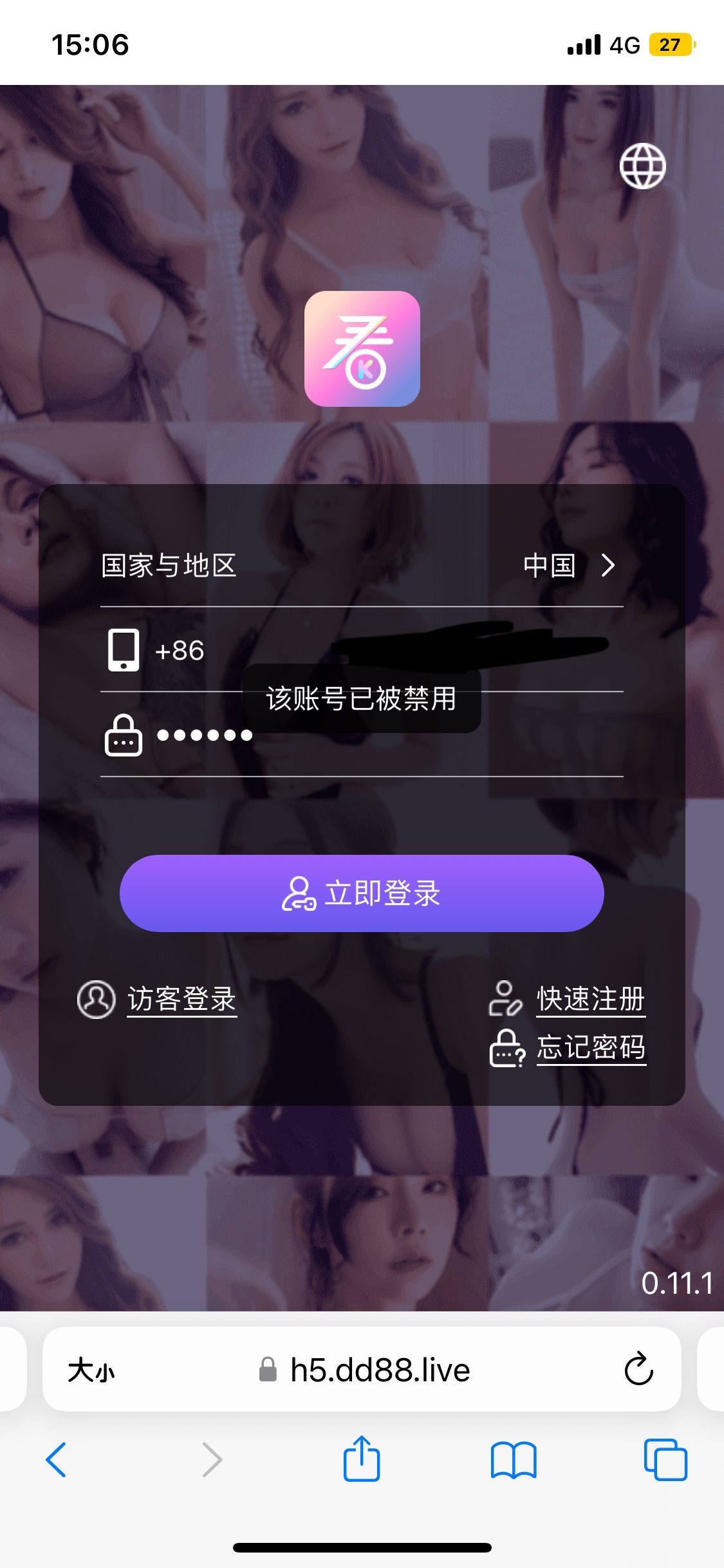Tap the 立即登录 login button
This screenshot has height=1568, width=724.
(x=362, y=893)
